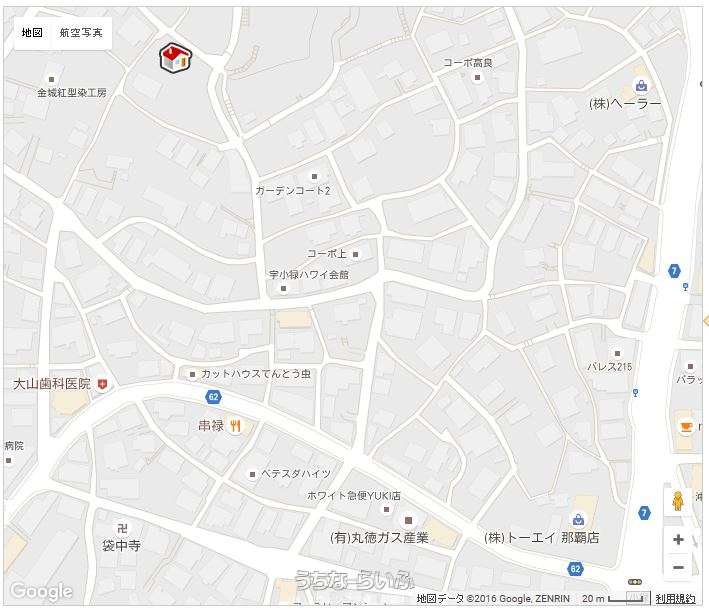
Task: Zoom out with the minus button
Action: pyautogui.click(x=678, y=567)
